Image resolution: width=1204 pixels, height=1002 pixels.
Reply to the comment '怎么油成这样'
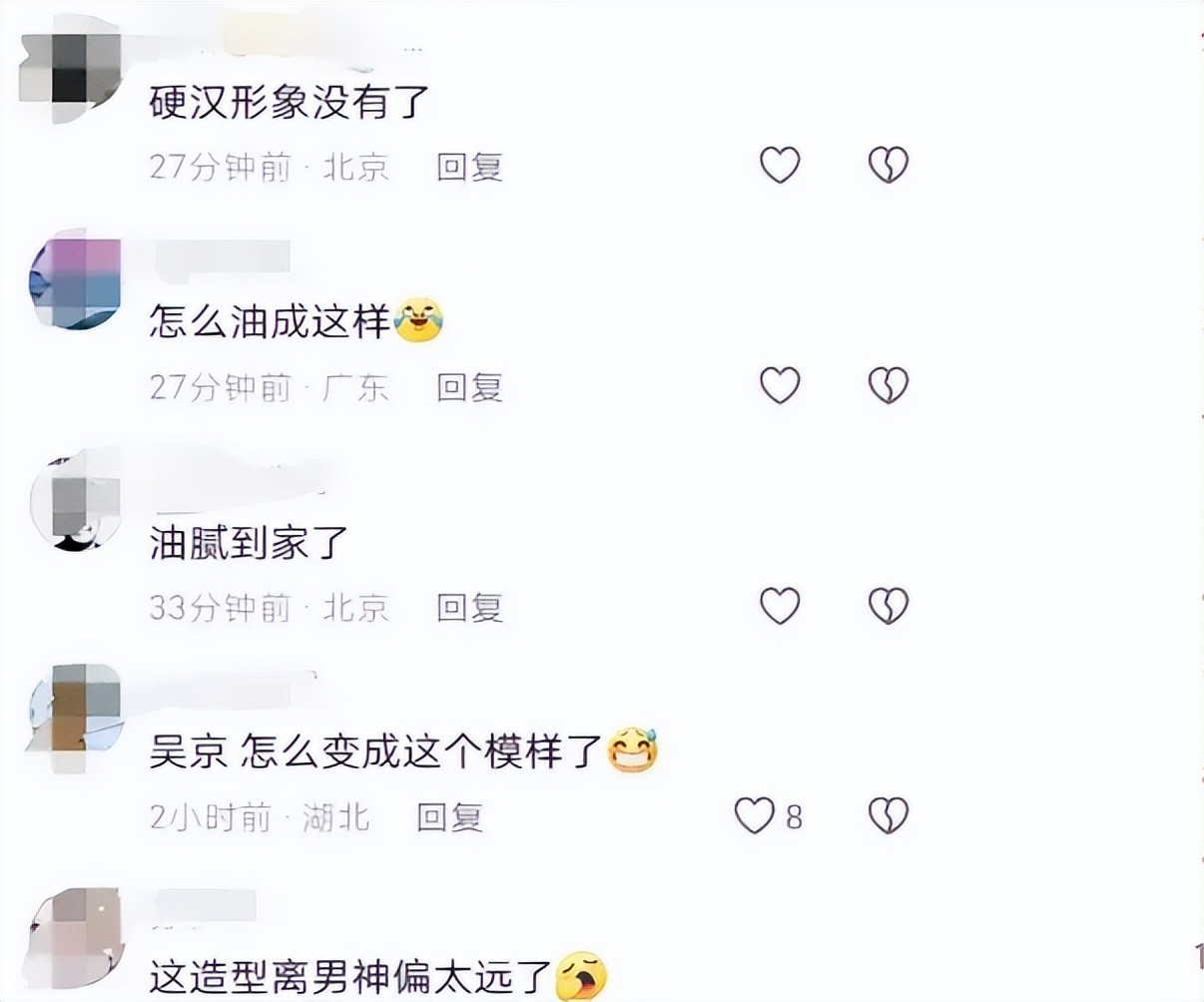click(x=469, y=387)
